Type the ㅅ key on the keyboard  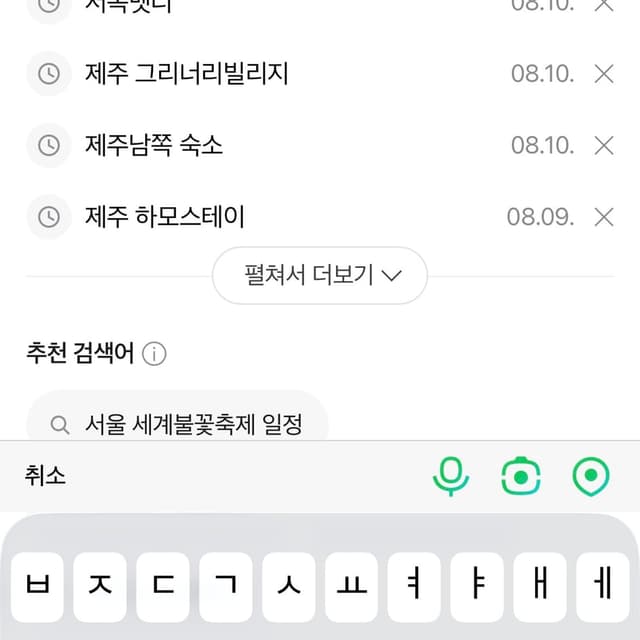pos(289,587)
